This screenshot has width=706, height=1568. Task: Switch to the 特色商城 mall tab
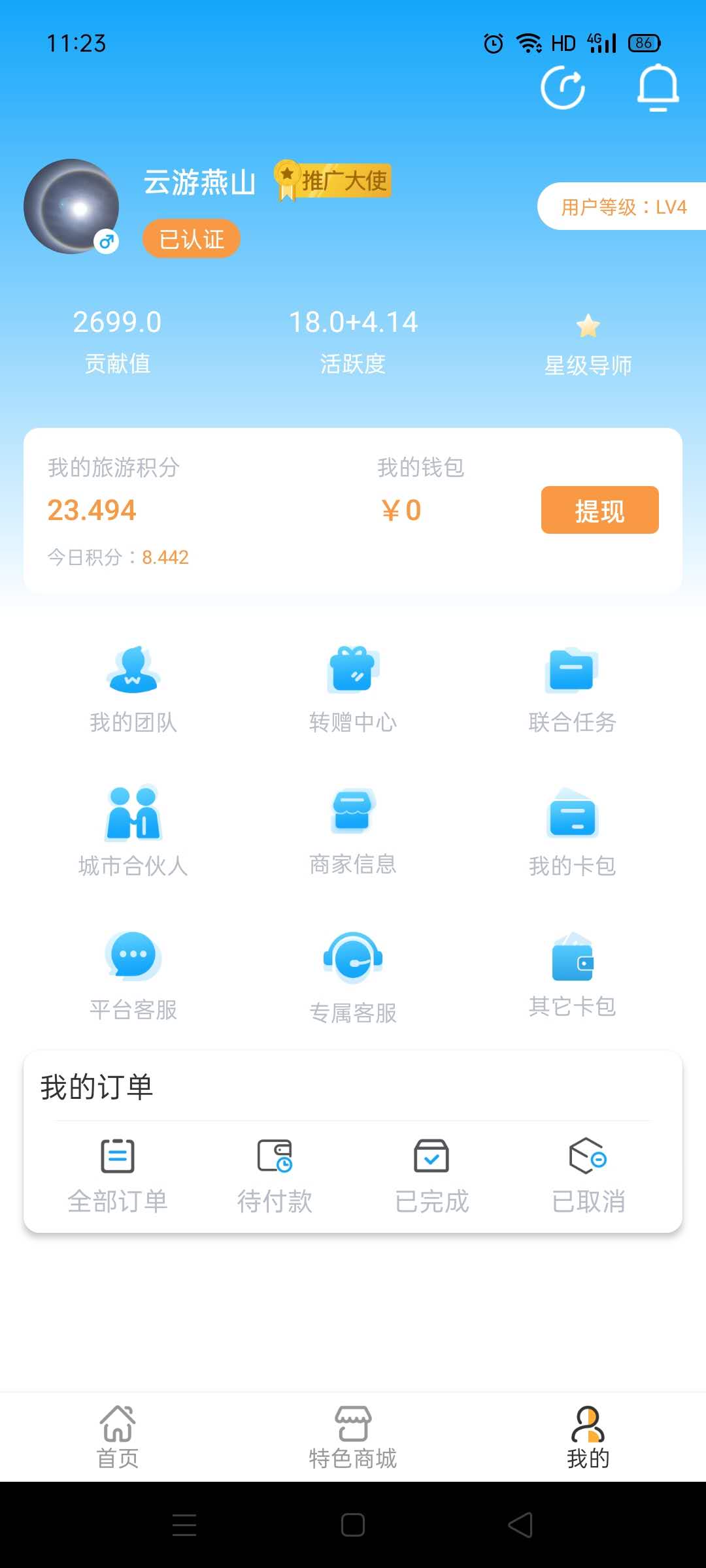[x=353, y=1436]
